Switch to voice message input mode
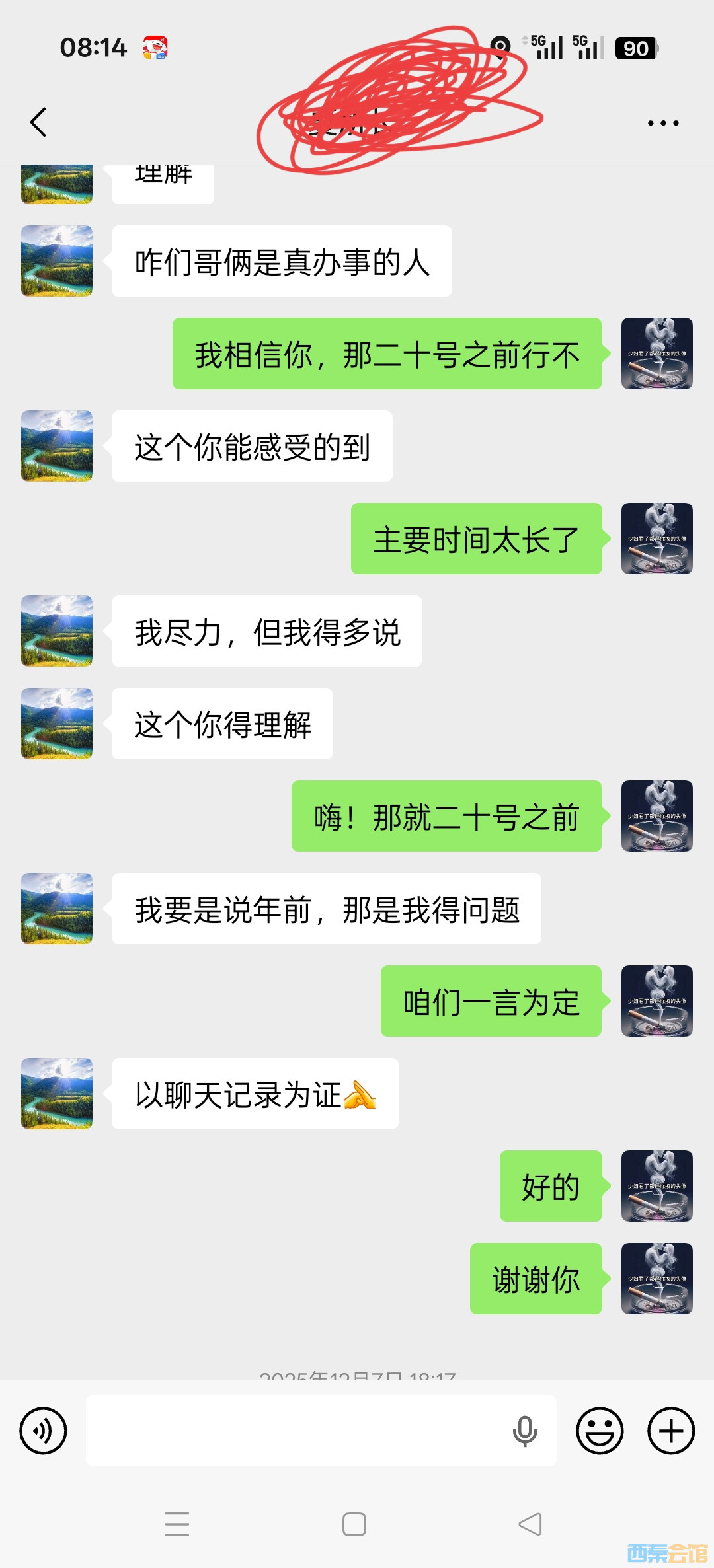714x1568 pixels. click(x=43, y=1431)
